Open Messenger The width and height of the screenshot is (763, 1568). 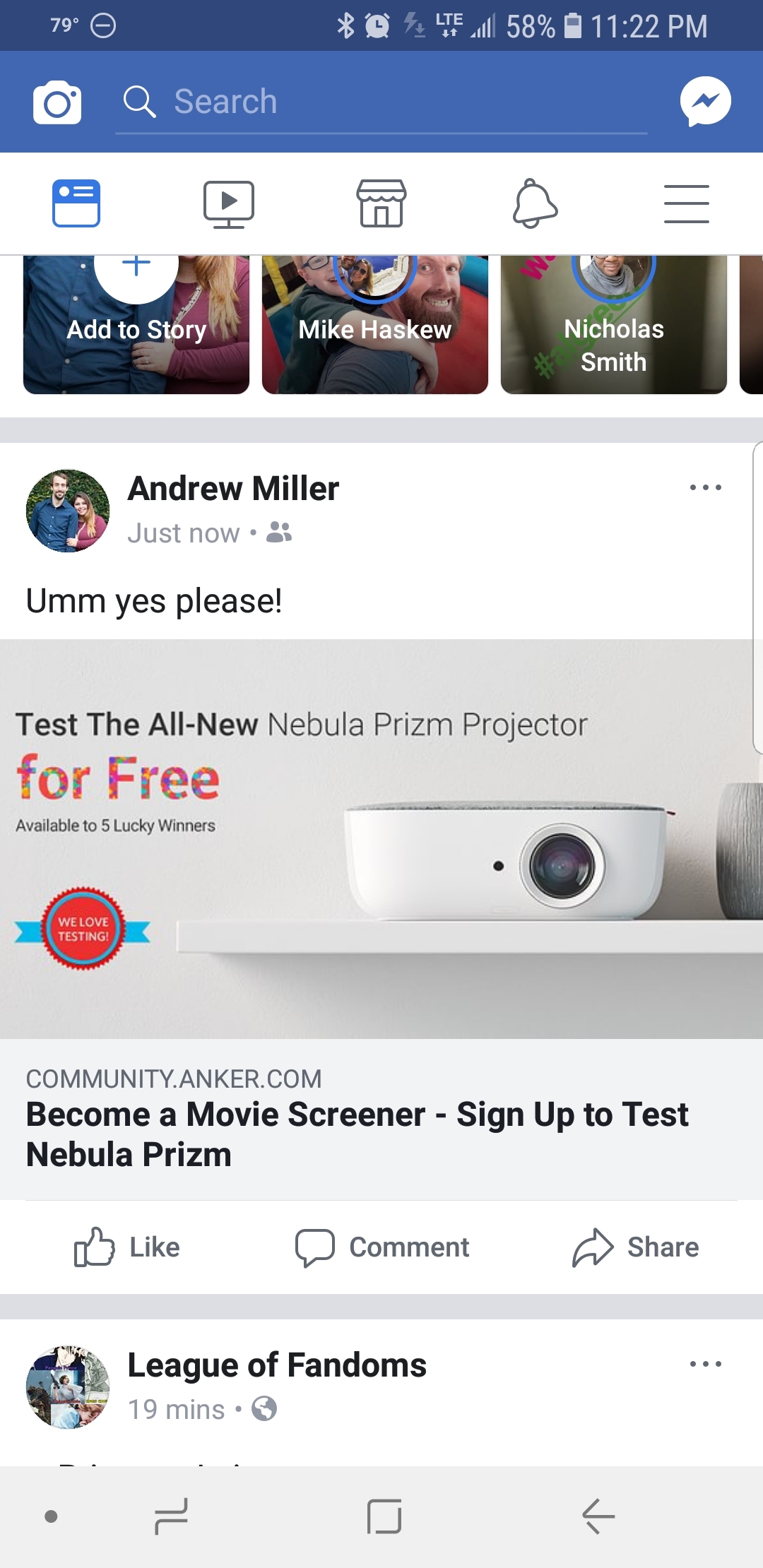705,102
